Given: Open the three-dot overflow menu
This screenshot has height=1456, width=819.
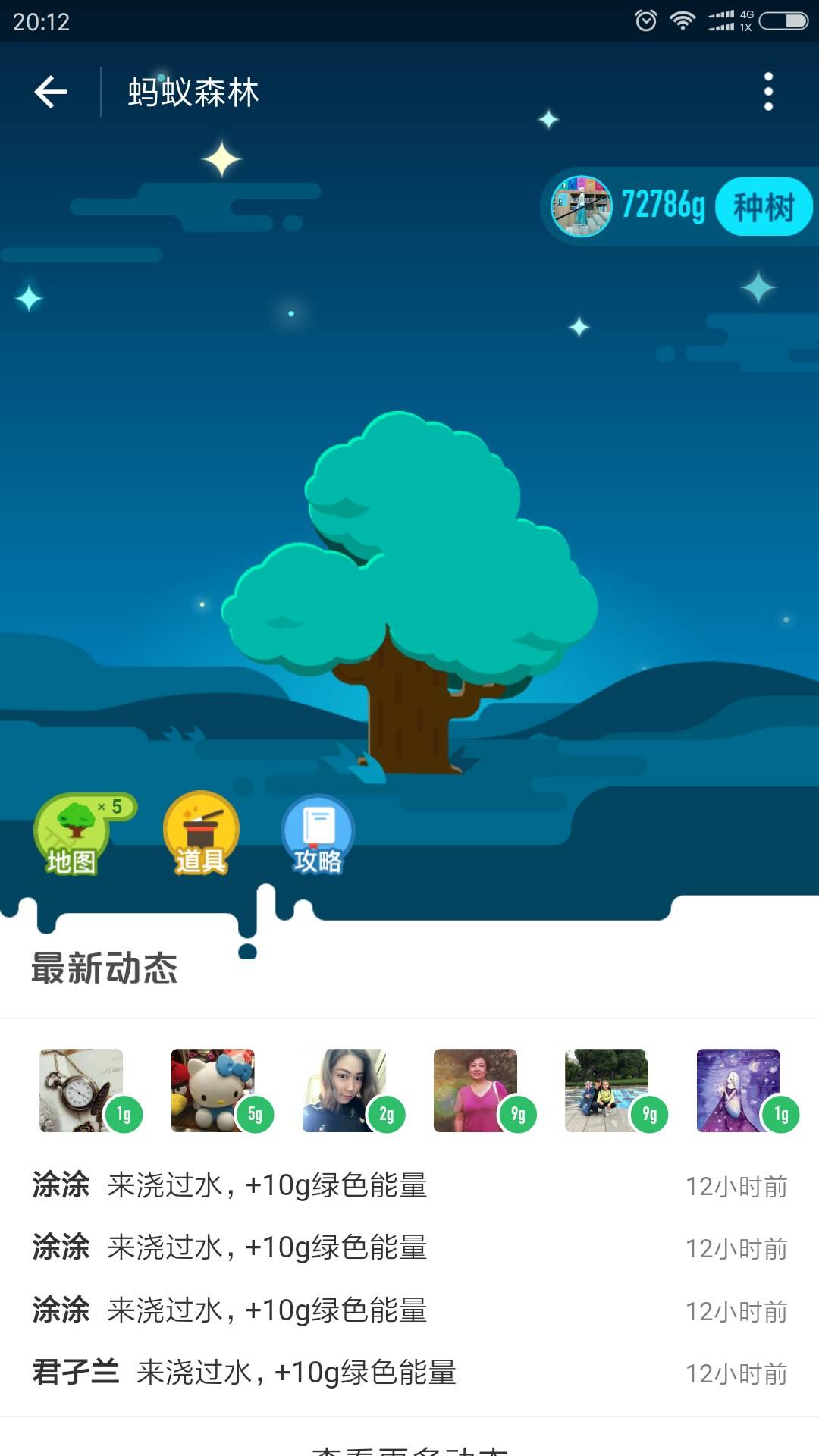Looking at the screenshot, I should point(768,92).
